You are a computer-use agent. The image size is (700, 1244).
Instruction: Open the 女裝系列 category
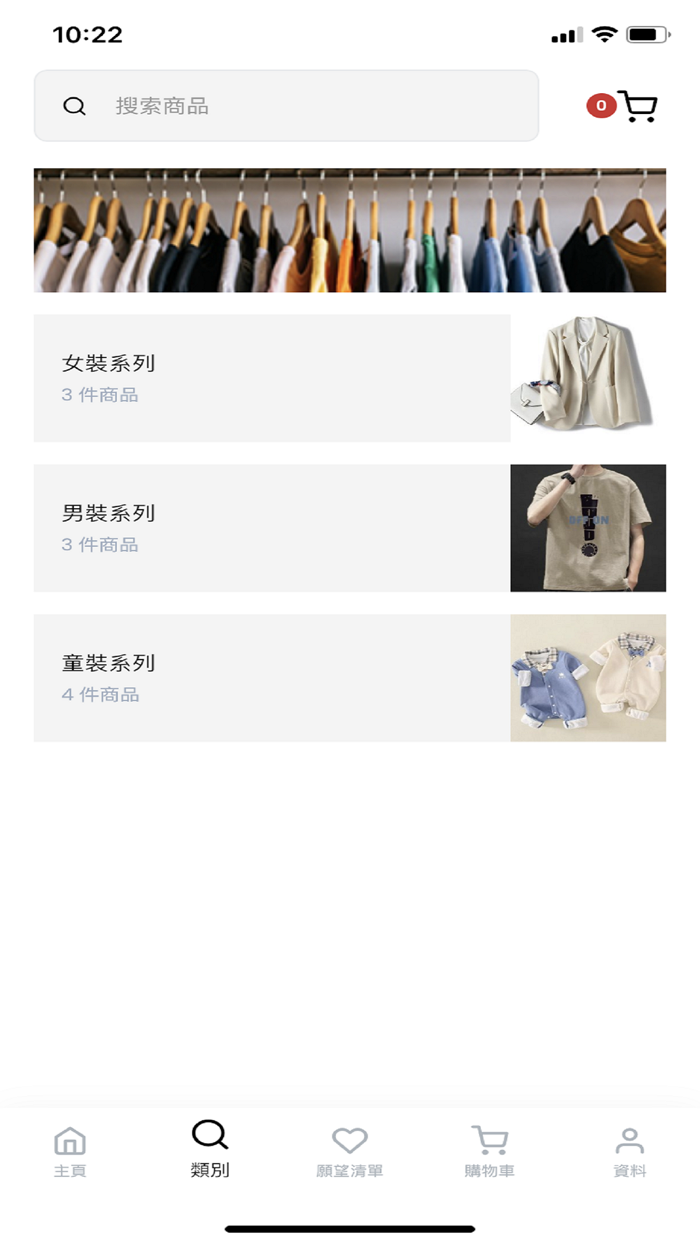[350, 378]
